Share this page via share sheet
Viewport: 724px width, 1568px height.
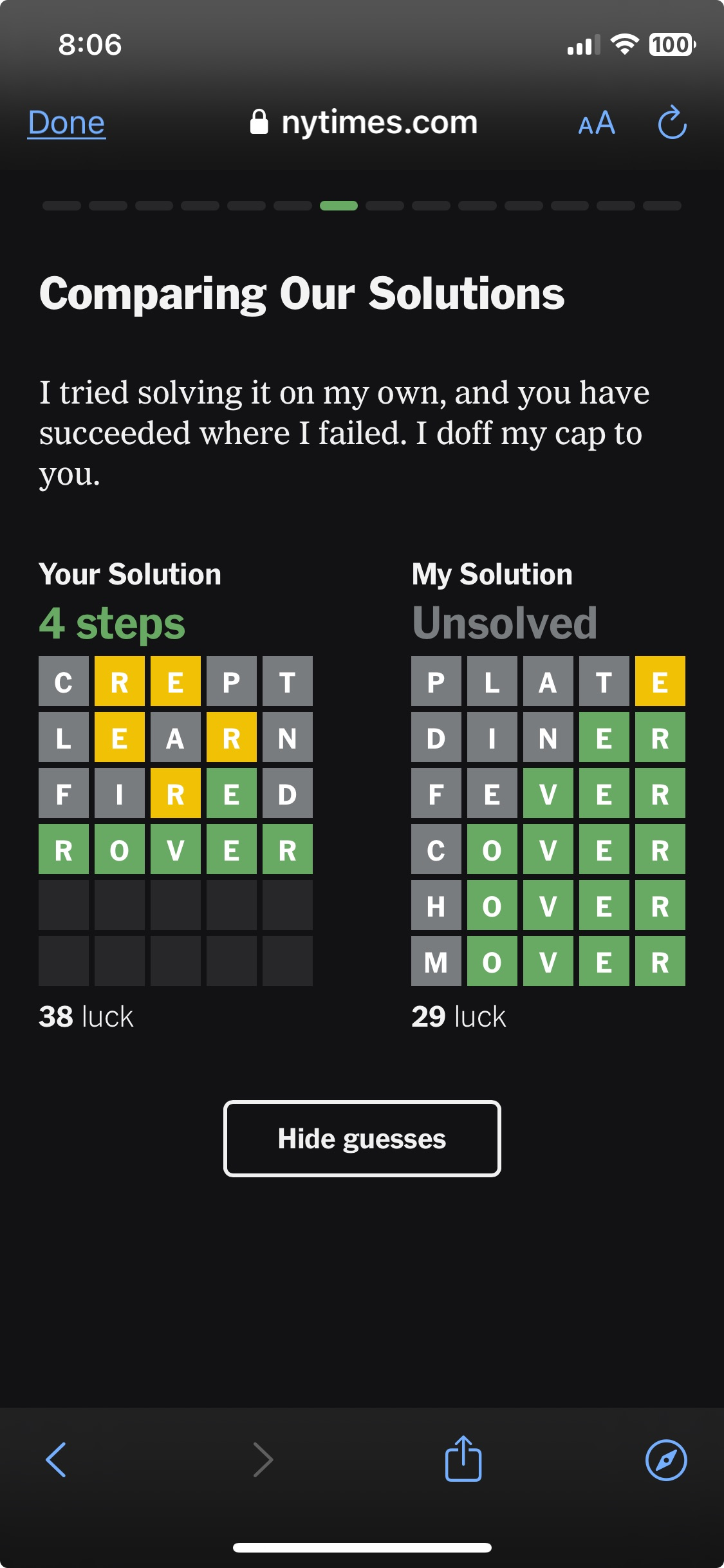463,1459
